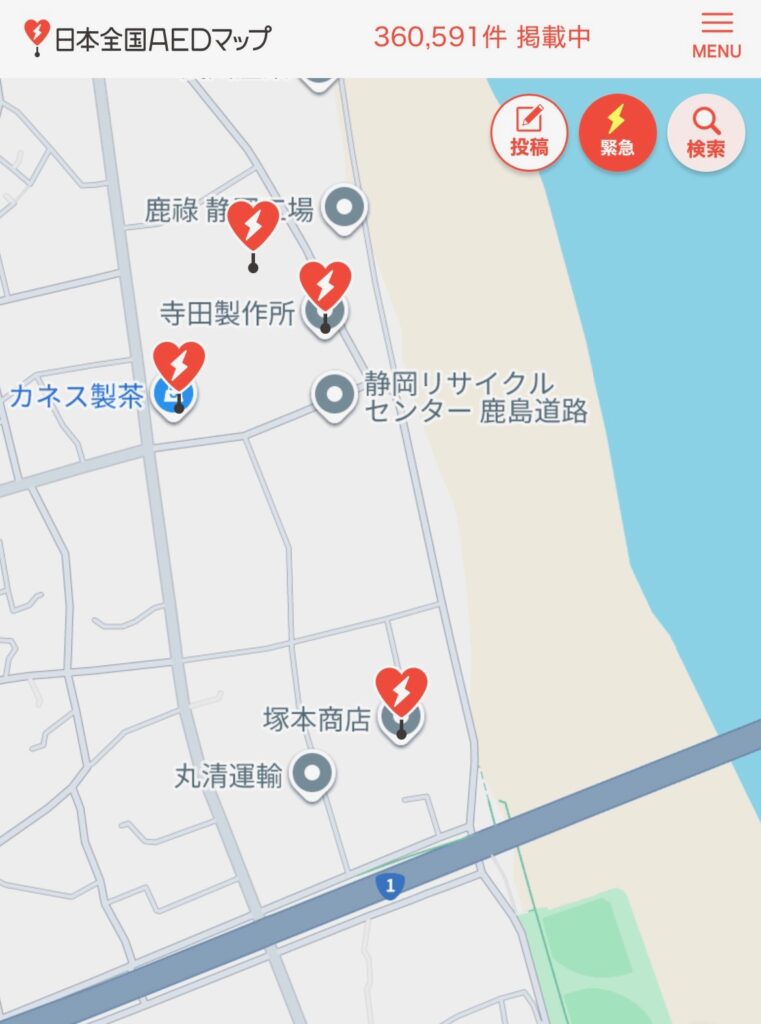Tap the red 緊急 emergency button

click(x=617, y=133)
